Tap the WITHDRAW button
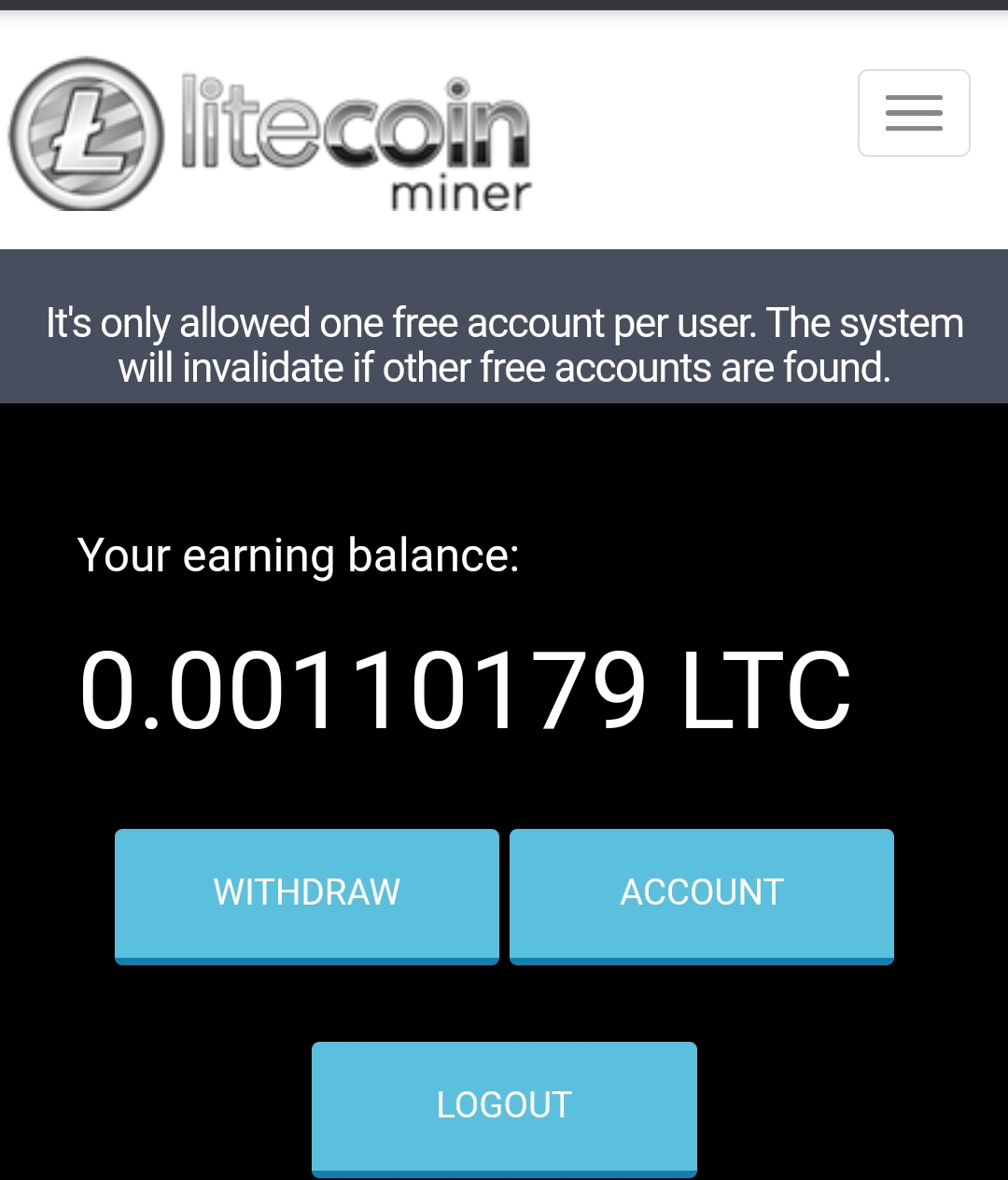This screenshot has width=1008, height=1180. click(x=306, y=893)
